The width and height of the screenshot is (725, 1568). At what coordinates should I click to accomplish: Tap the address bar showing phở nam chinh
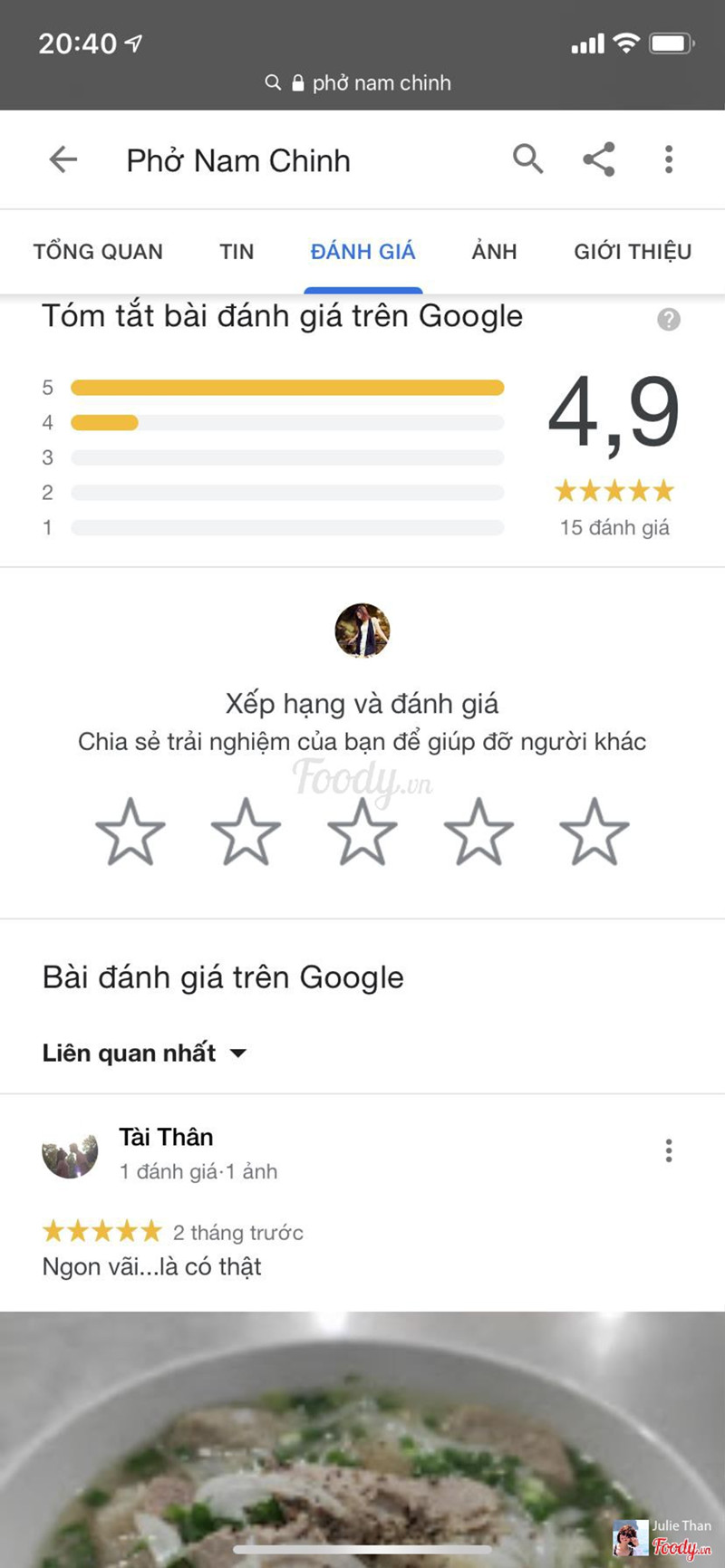click(362, 83)
